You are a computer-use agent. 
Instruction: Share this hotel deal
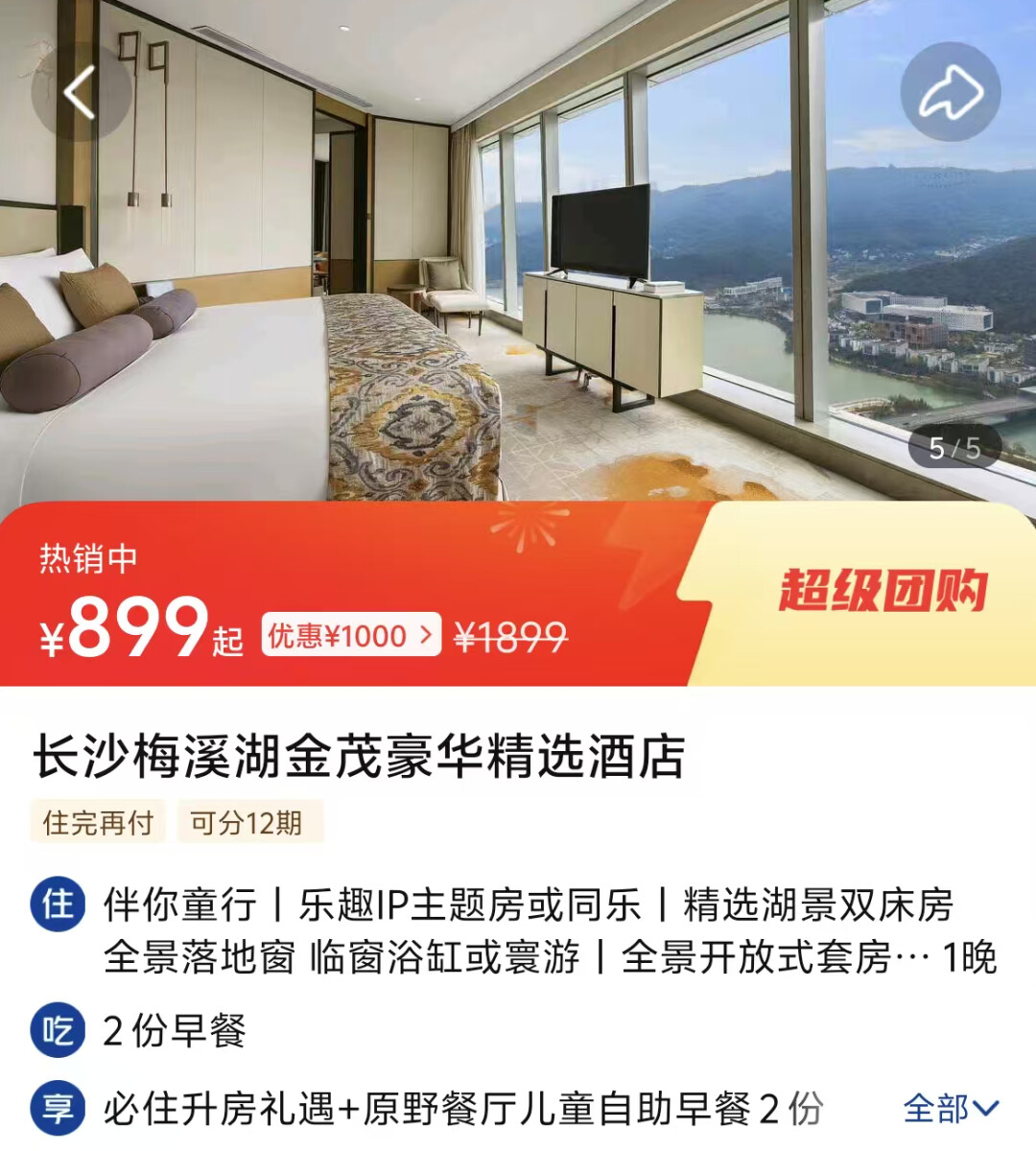tap(950, 92)
